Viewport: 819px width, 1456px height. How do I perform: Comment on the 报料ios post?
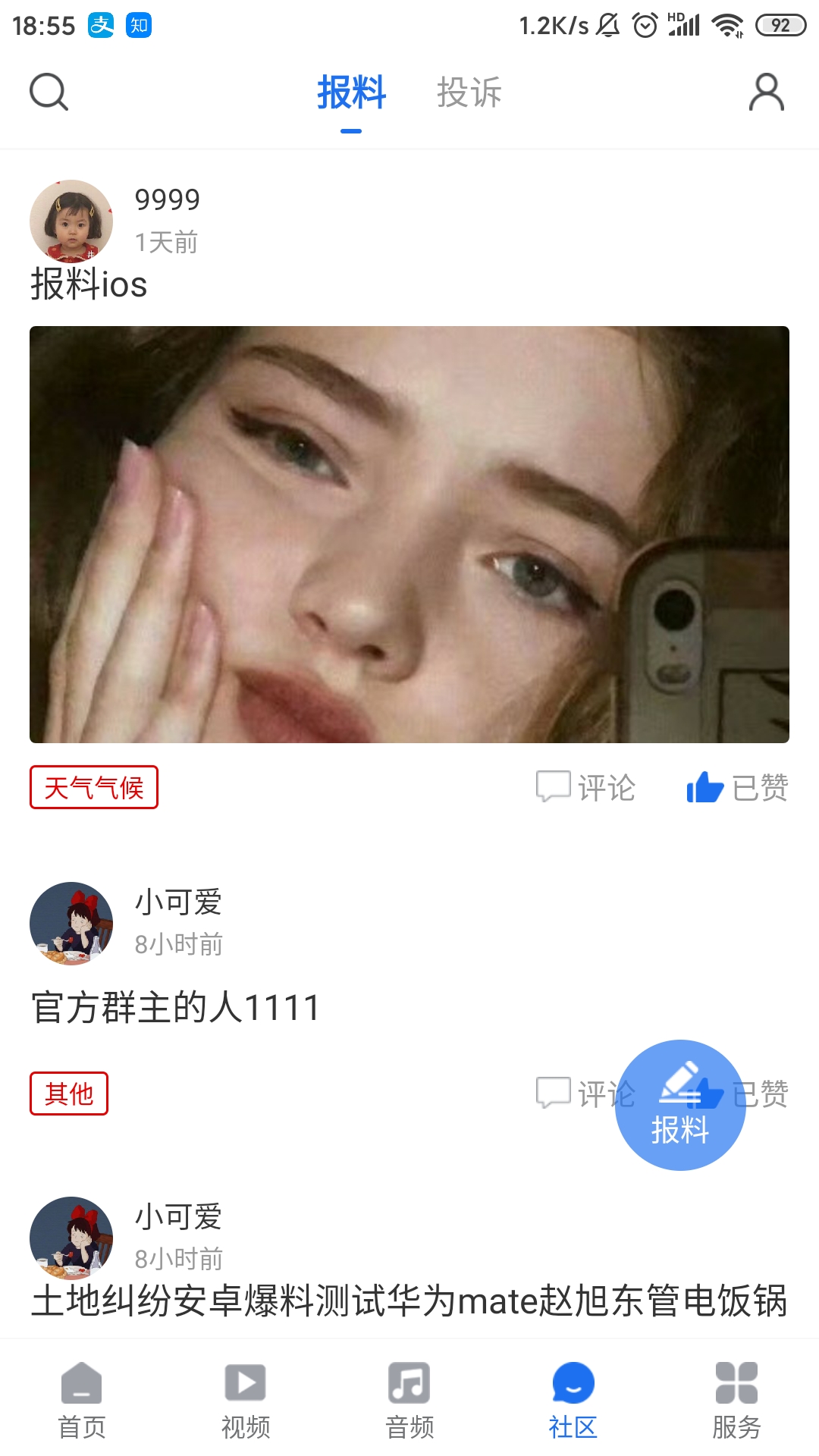tap(585, 787)
